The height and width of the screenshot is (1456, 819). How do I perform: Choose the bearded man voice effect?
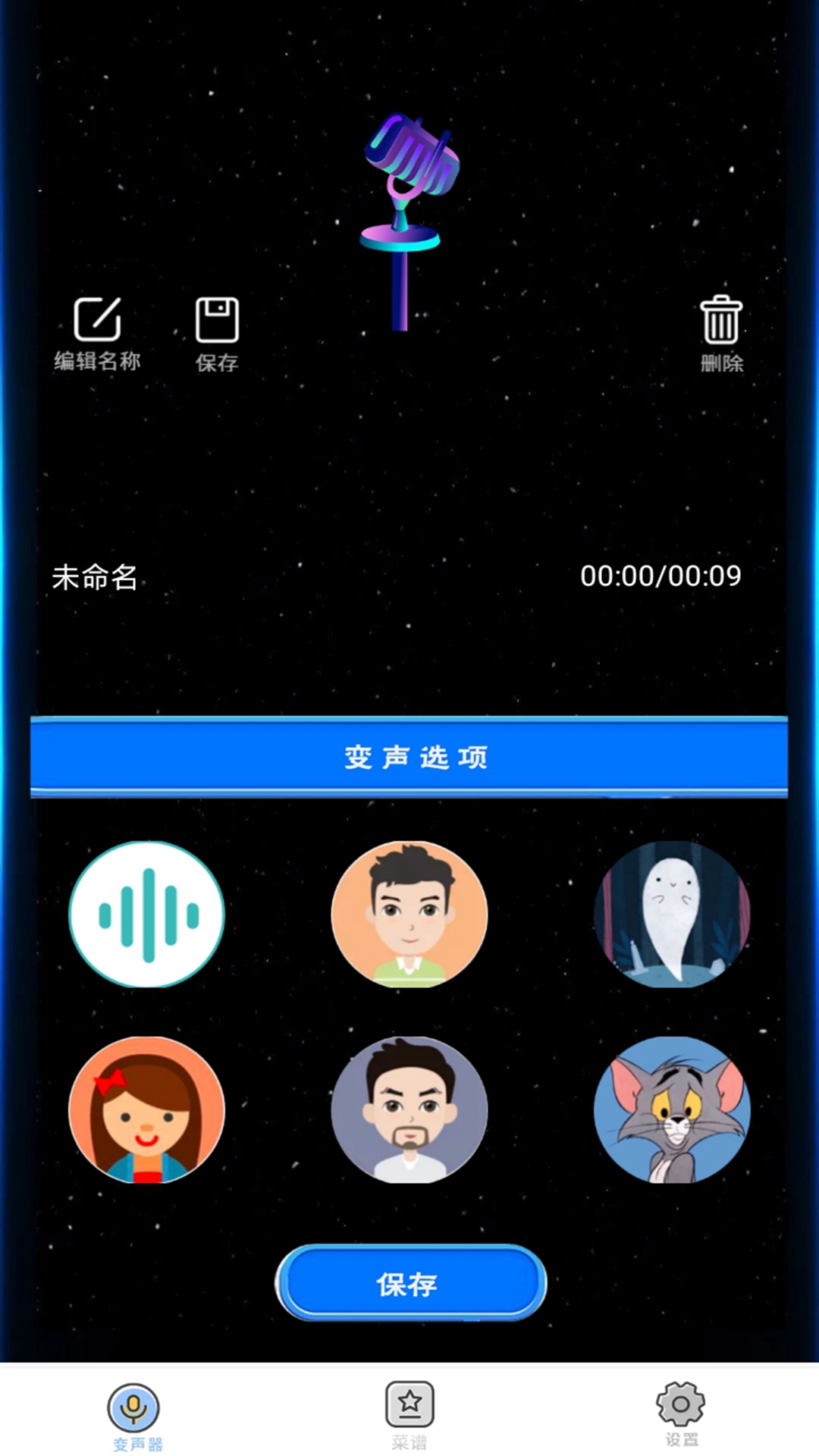coord(409,1109)
